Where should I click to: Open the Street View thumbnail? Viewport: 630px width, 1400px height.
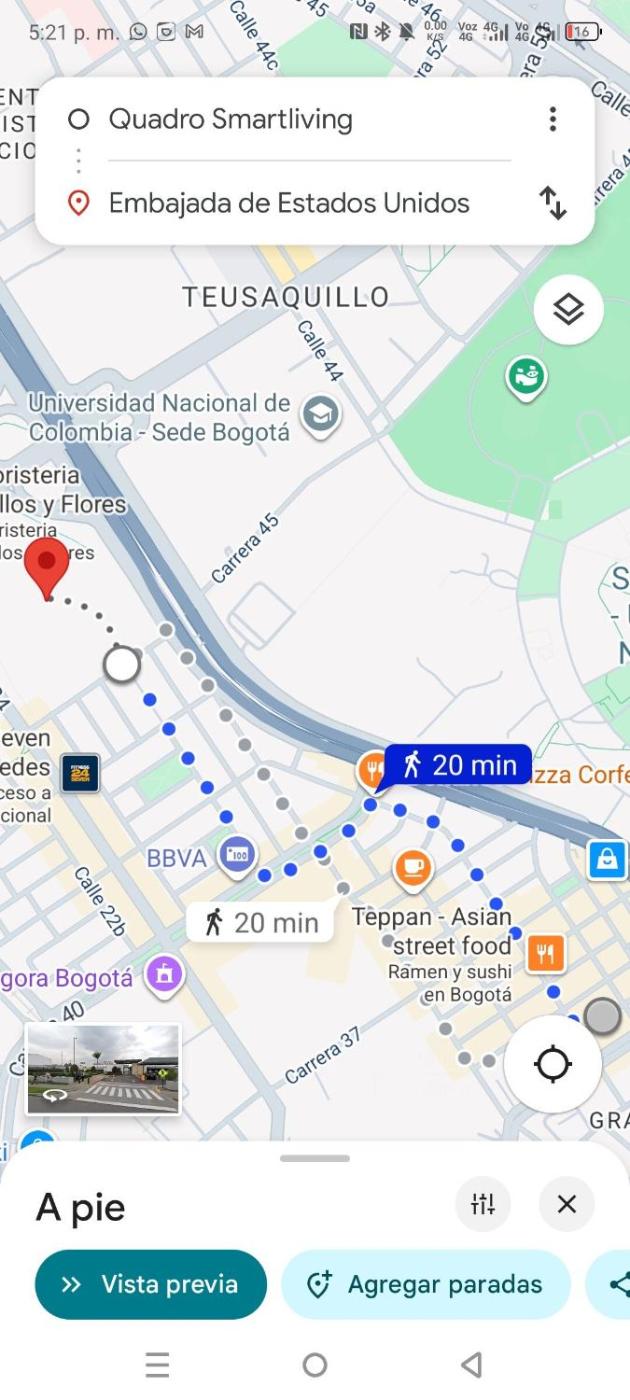tap(103, 1068)
